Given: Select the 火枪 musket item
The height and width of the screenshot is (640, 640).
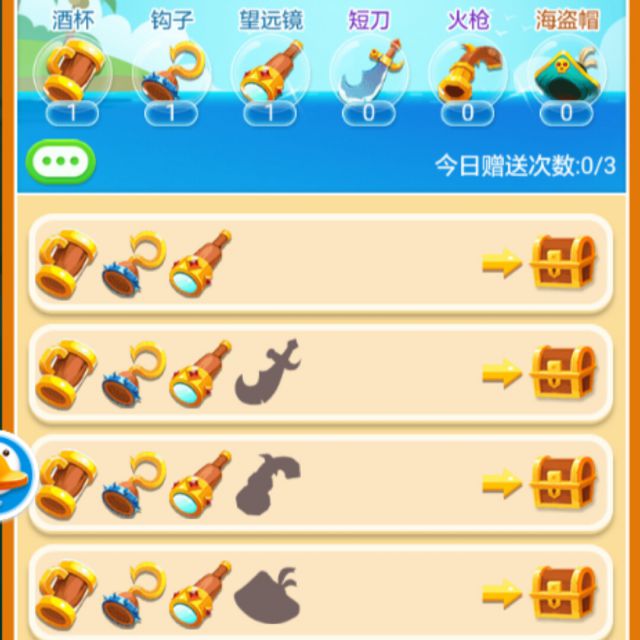Looking at the screenshot, I should click(467, 72).
